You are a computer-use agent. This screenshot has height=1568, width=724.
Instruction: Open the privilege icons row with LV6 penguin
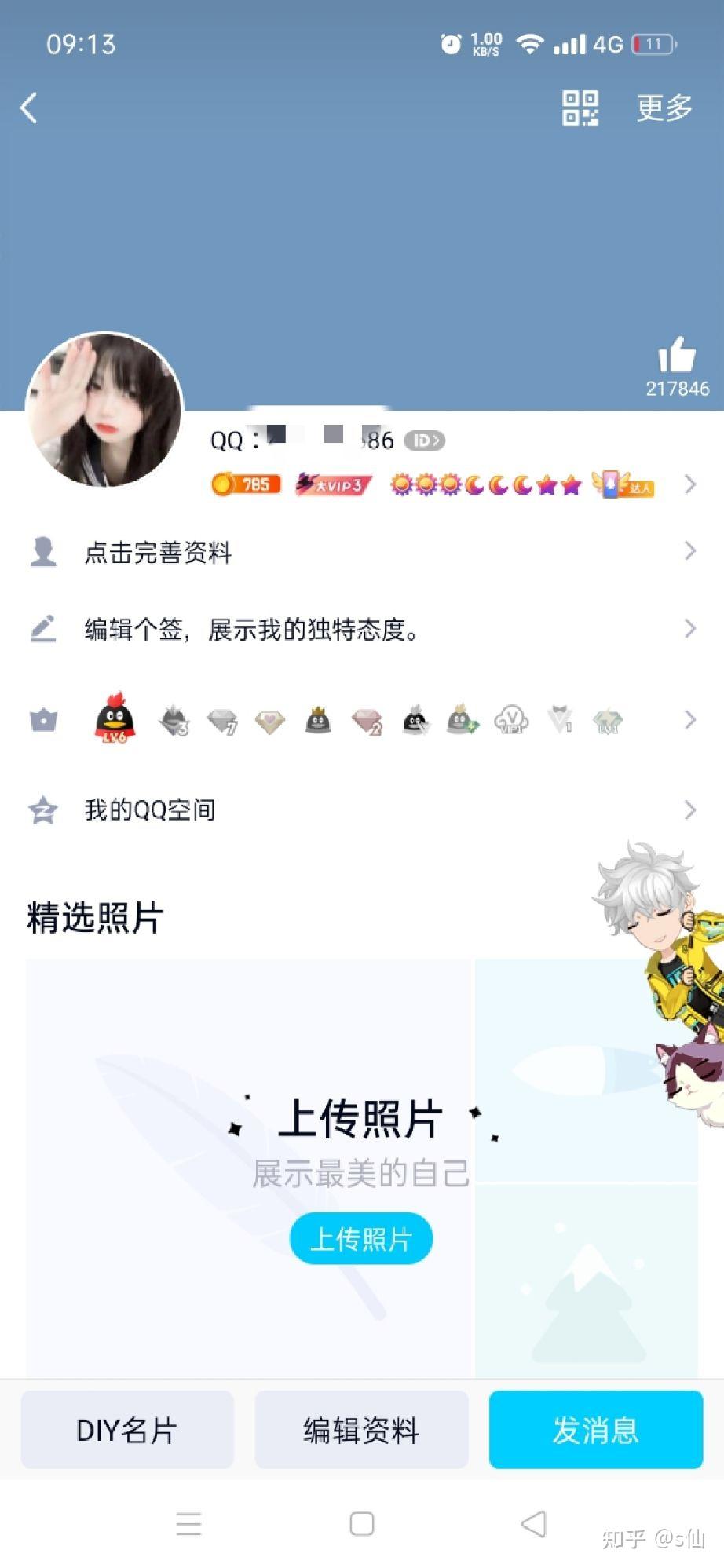pos(361,719)
